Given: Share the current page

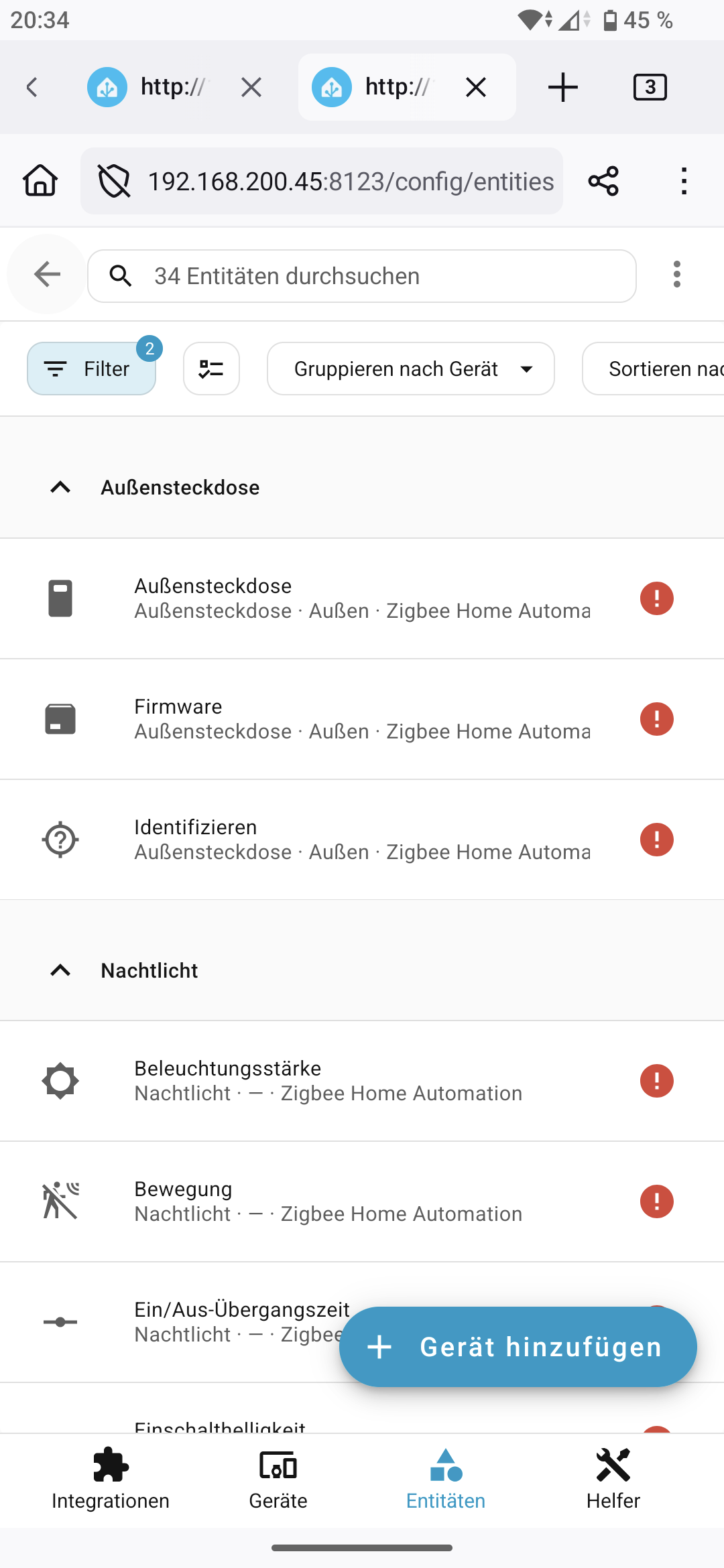Looking at the screenshot, I should point(603,181).
